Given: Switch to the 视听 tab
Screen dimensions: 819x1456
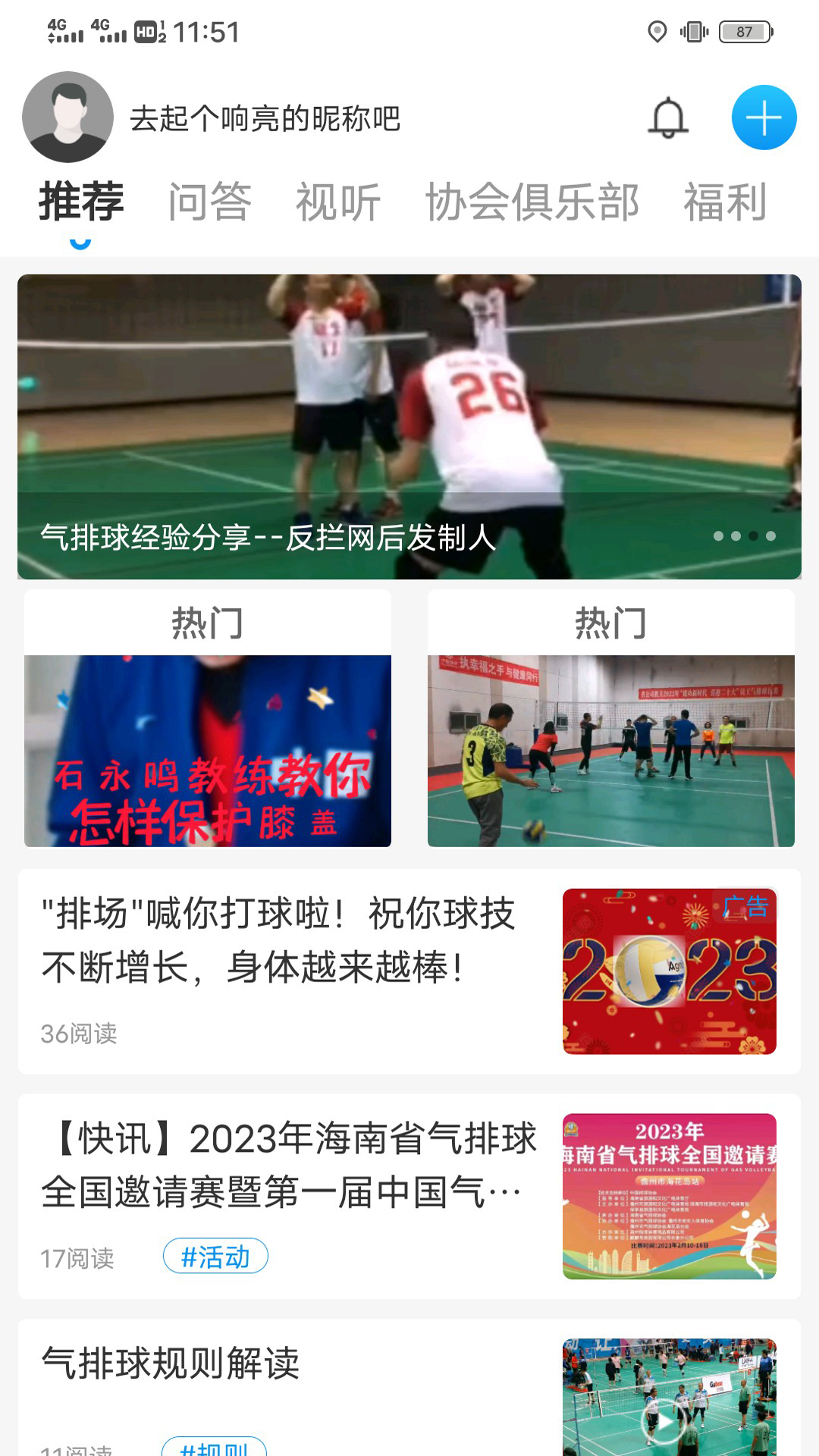Looking at the screenshot, I should point(338,202).
